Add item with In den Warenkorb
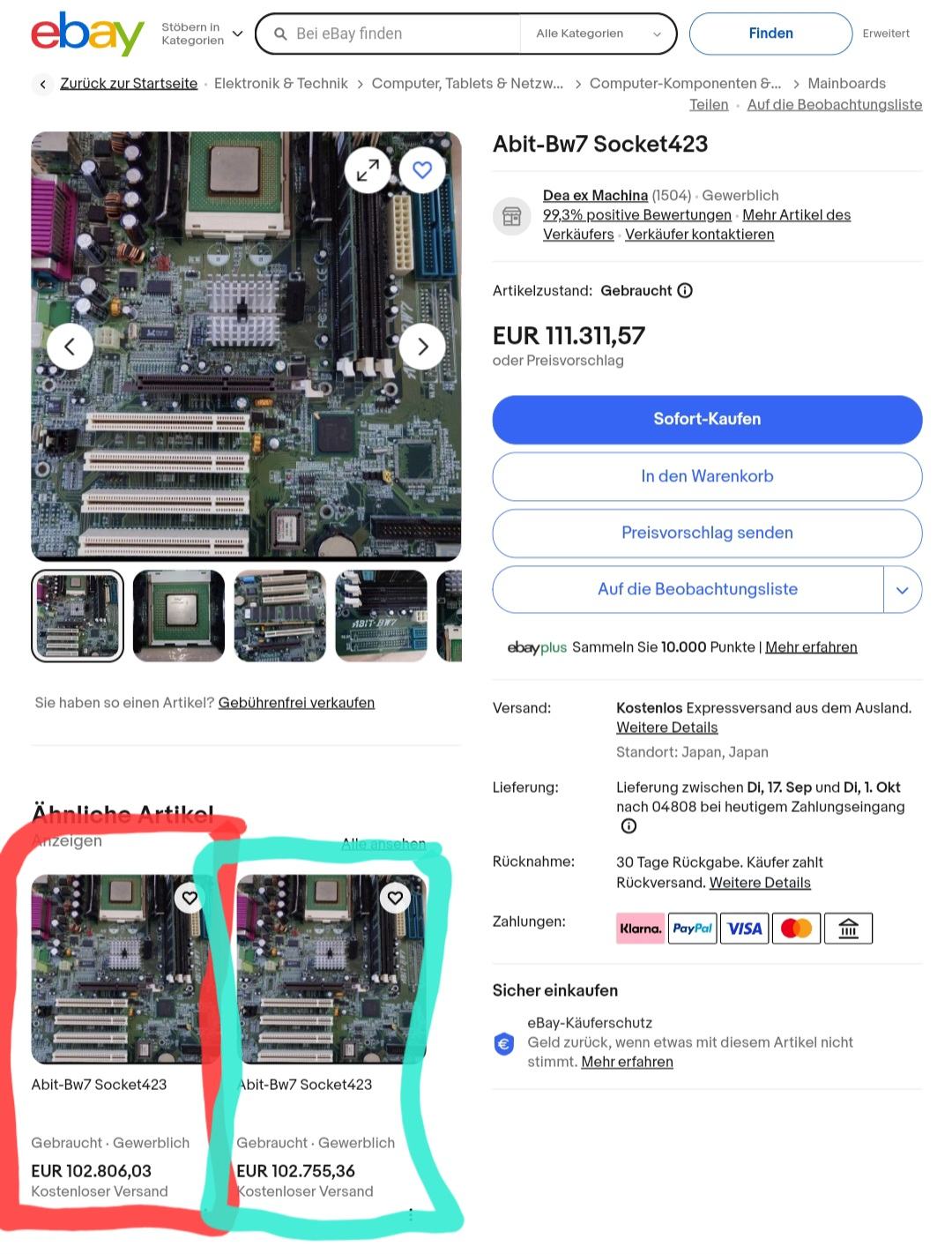The height and width of the screenshot is (1254, 952). pyautogui.click(x=707, y=476)
